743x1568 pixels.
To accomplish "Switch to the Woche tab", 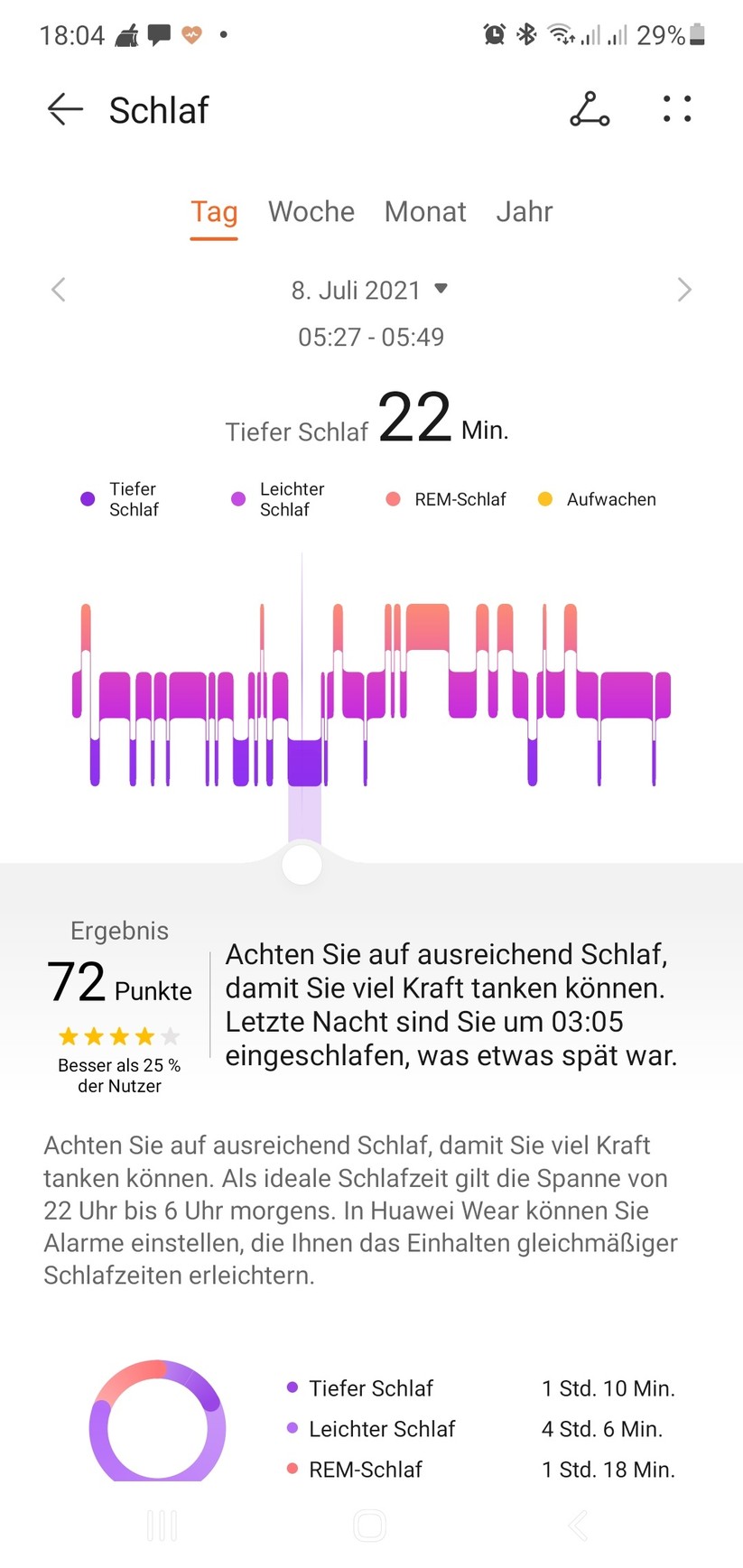I will pyautogui.click(x=311, y=211).
